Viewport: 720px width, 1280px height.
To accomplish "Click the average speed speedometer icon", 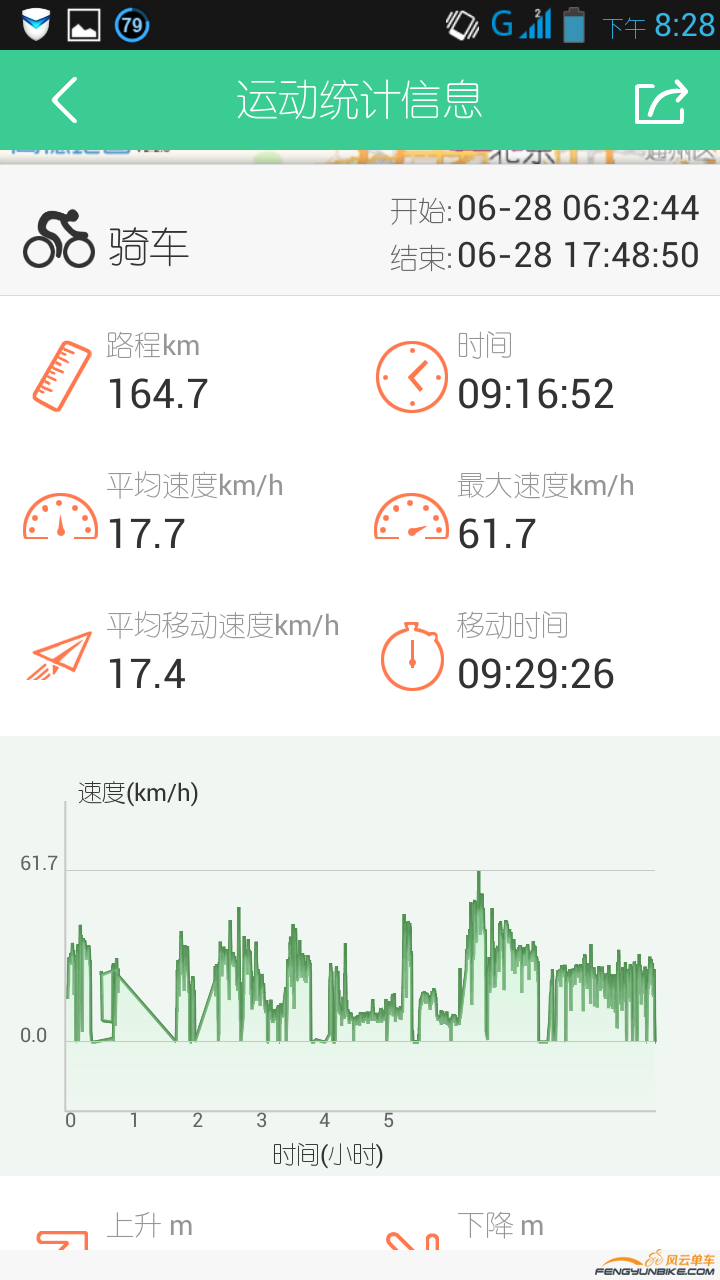I will [58, 514].
